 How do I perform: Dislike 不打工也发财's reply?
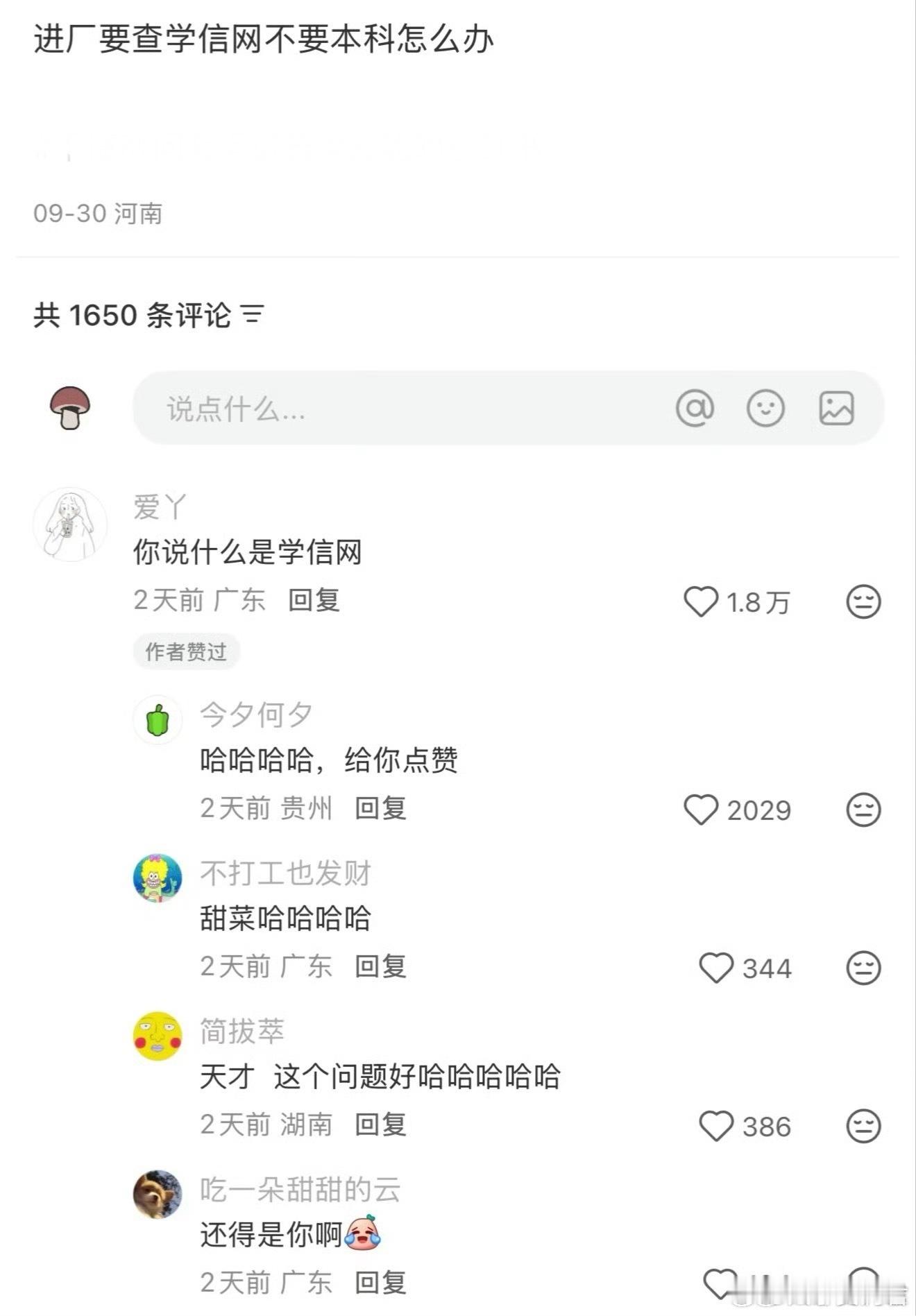863,968
